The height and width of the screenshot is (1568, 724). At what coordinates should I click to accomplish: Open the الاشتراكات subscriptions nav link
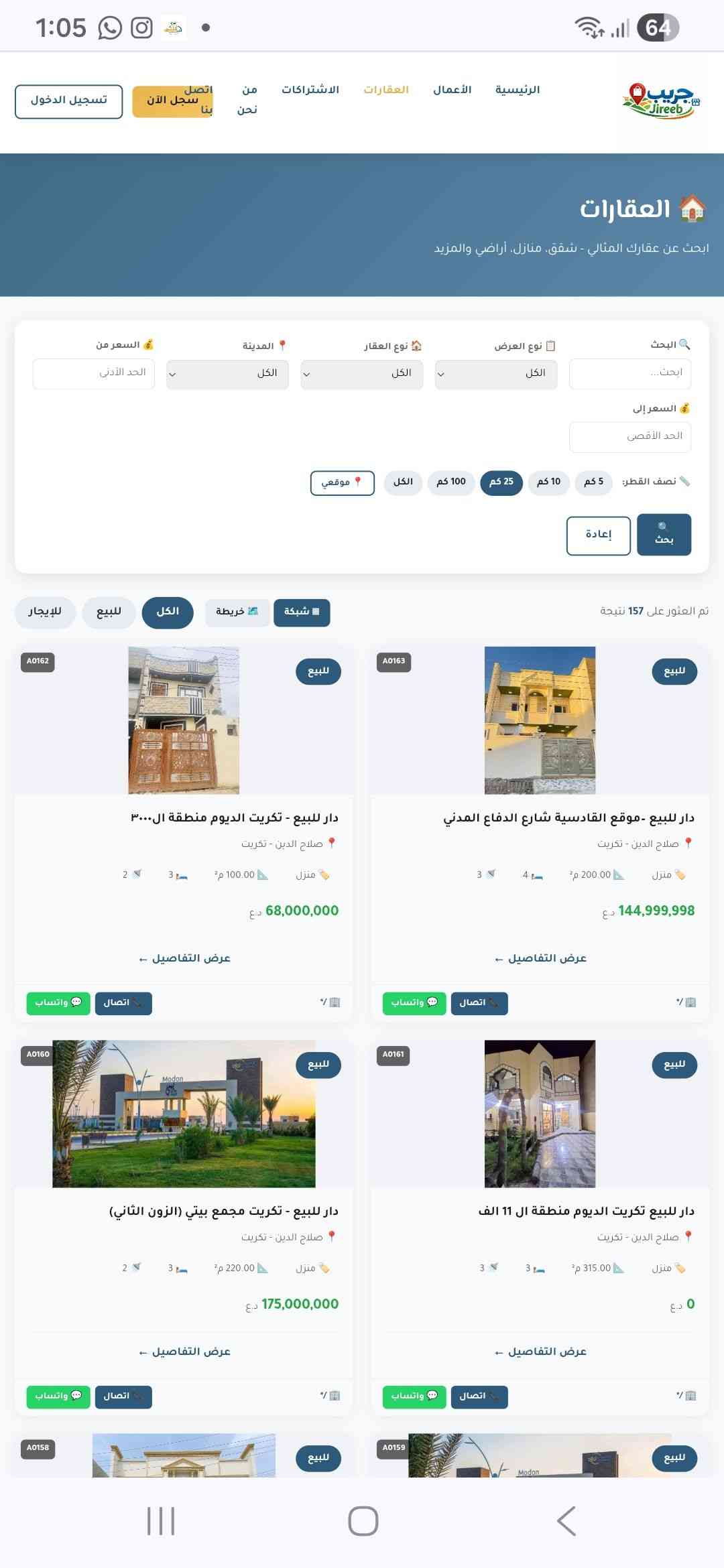[x=310, y=90]
